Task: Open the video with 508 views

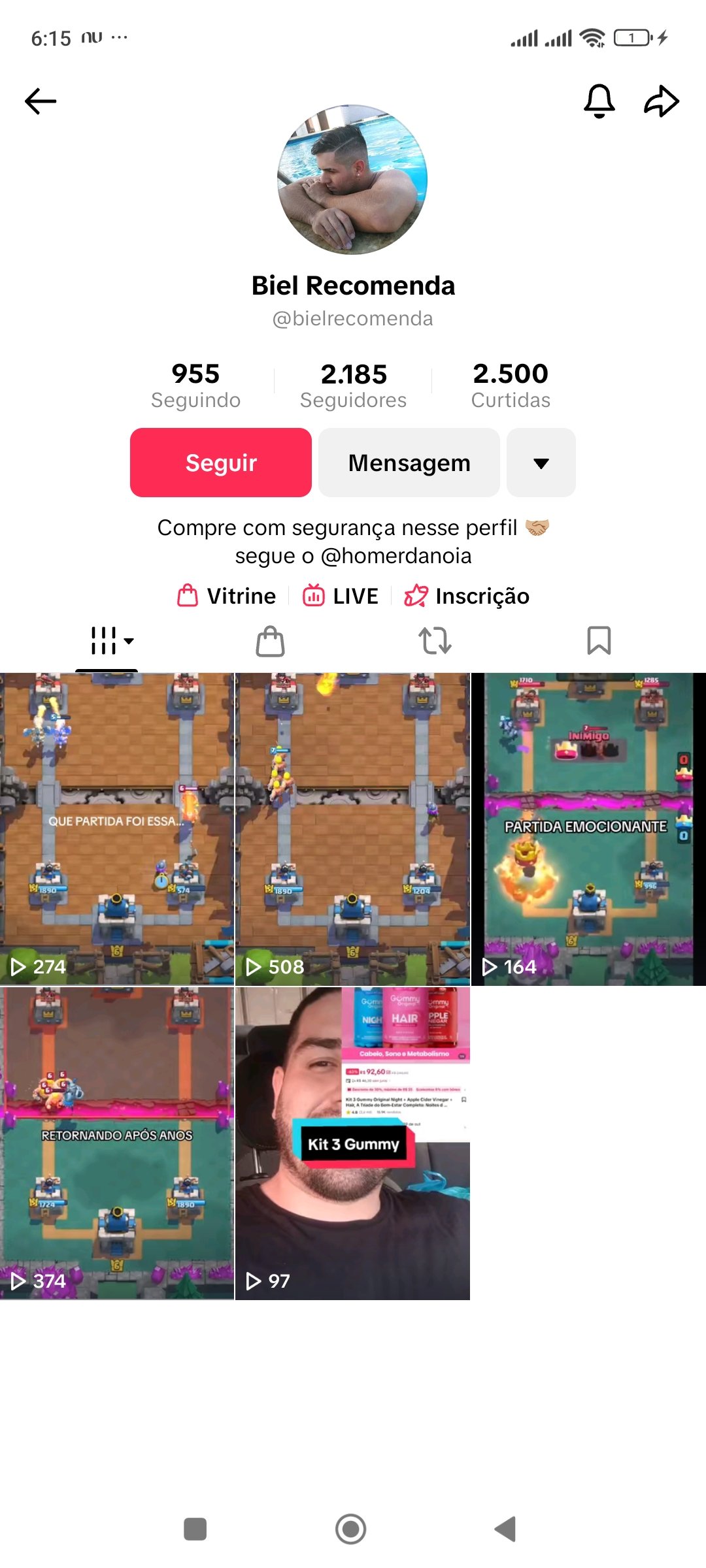Action: tap(352, 828)
